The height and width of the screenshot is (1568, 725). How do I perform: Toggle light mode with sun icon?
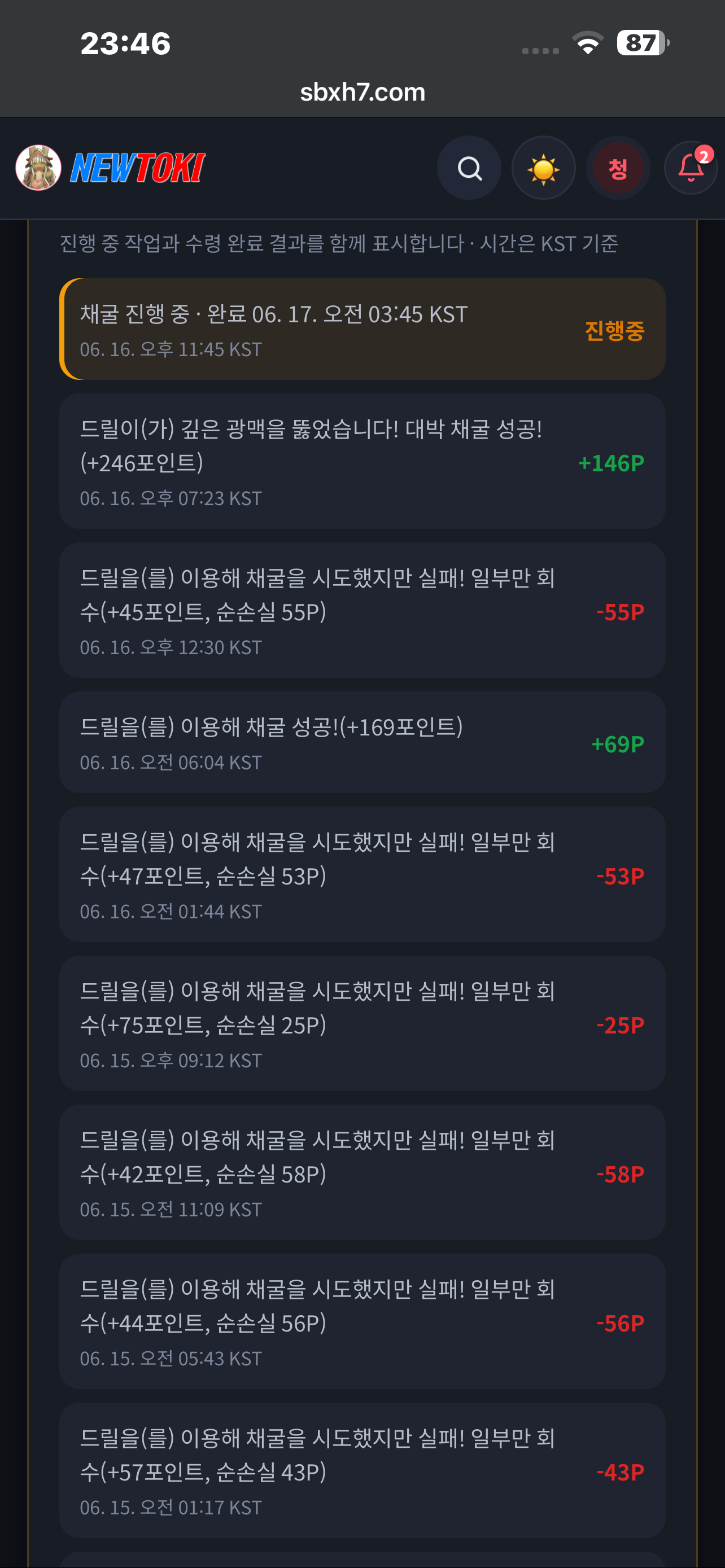543,168
